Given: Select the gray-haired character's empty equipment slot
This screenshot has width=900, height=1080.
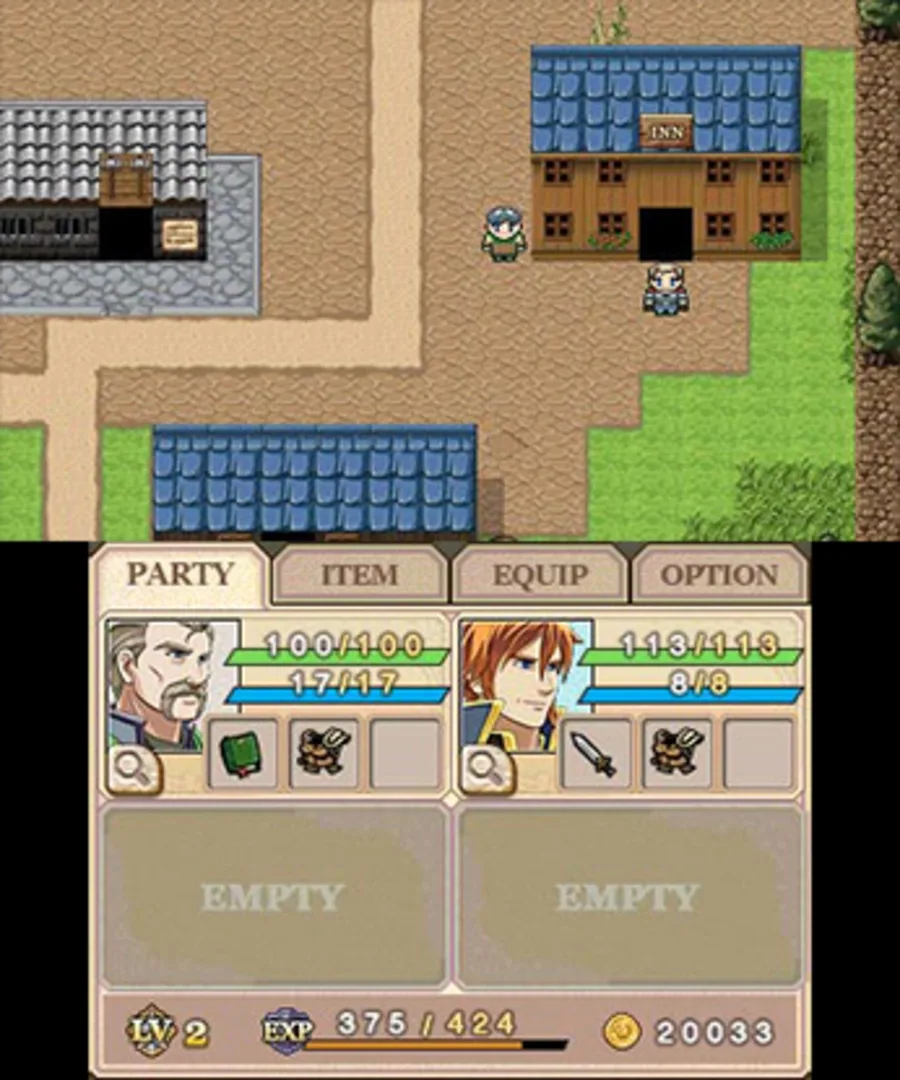Looking at the screenshot, I should coord(405,753).
